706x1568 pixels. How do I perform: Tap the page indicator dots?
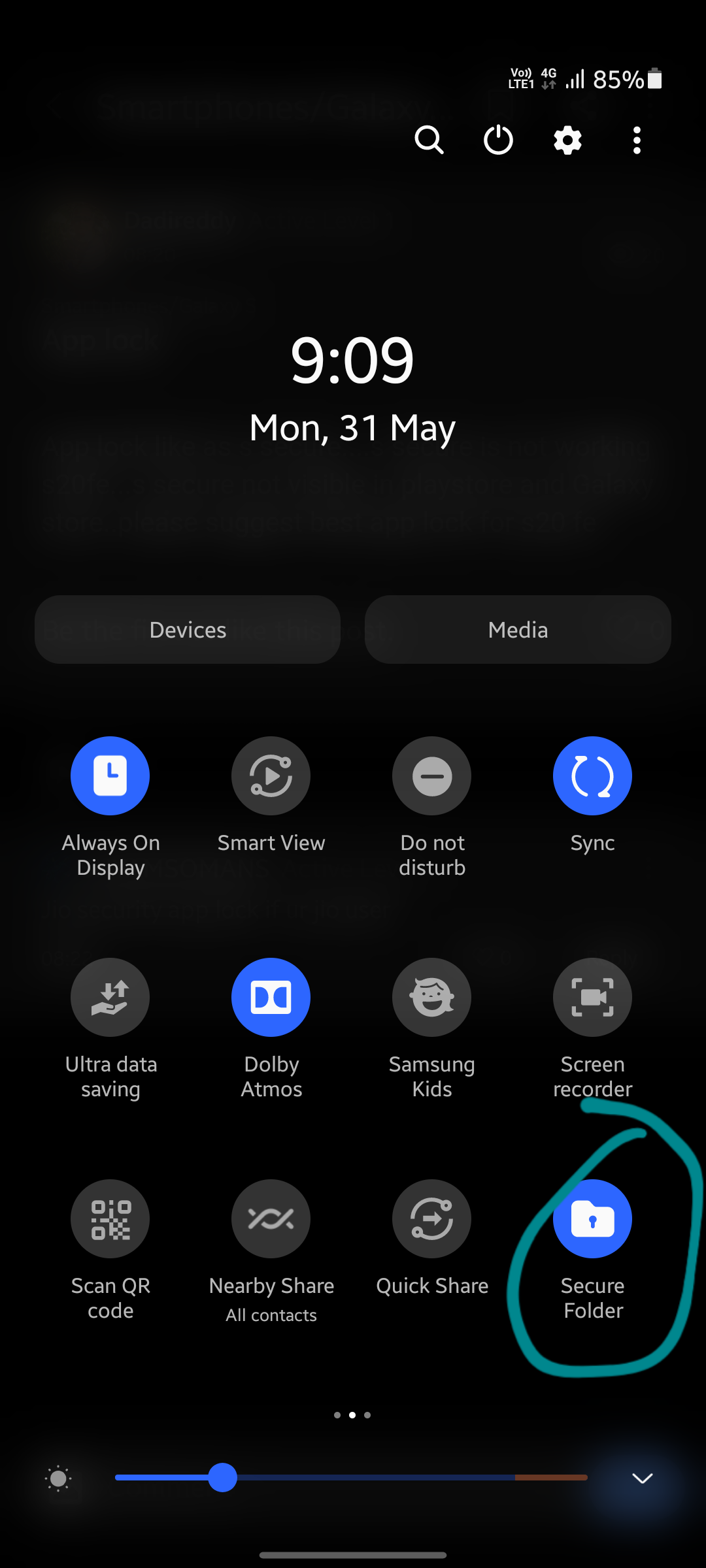pyautogui.click(x=352, y=1415)
